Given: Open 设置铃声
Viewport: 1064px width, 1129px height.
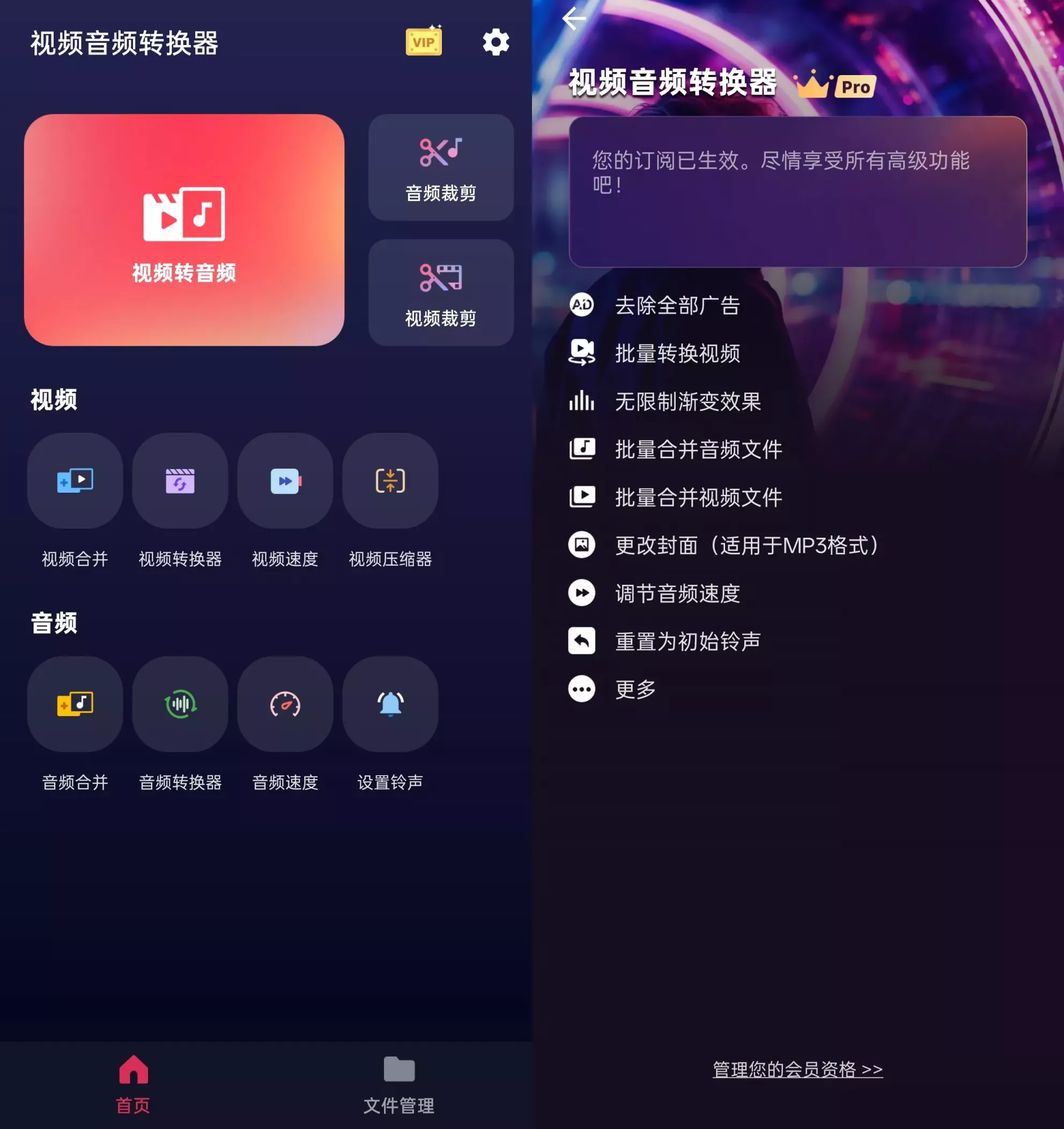Looking at the screenshot, I should [390, 704].
